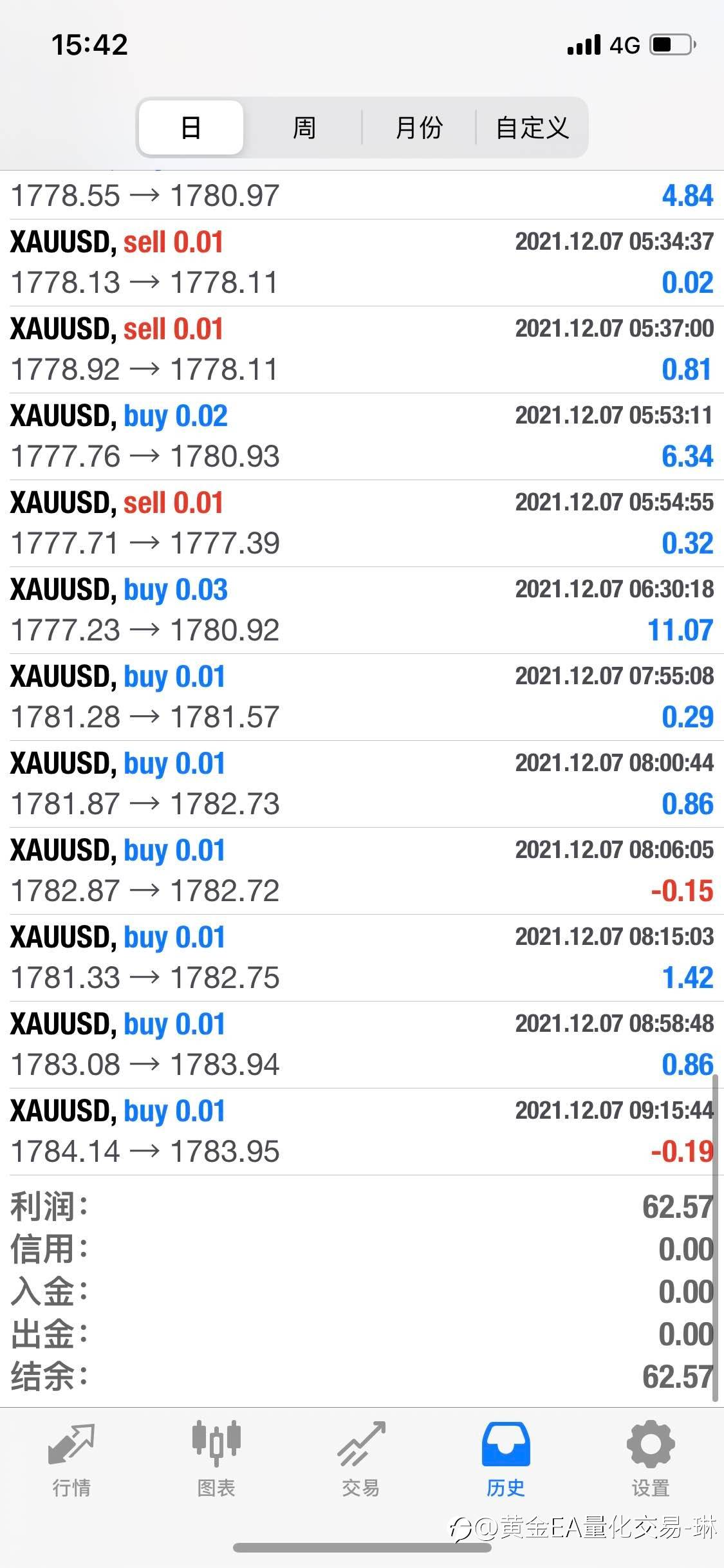View the buy trade at 07:55:08
Viewport: 724px width, 1568px height.
click(362, 697)
